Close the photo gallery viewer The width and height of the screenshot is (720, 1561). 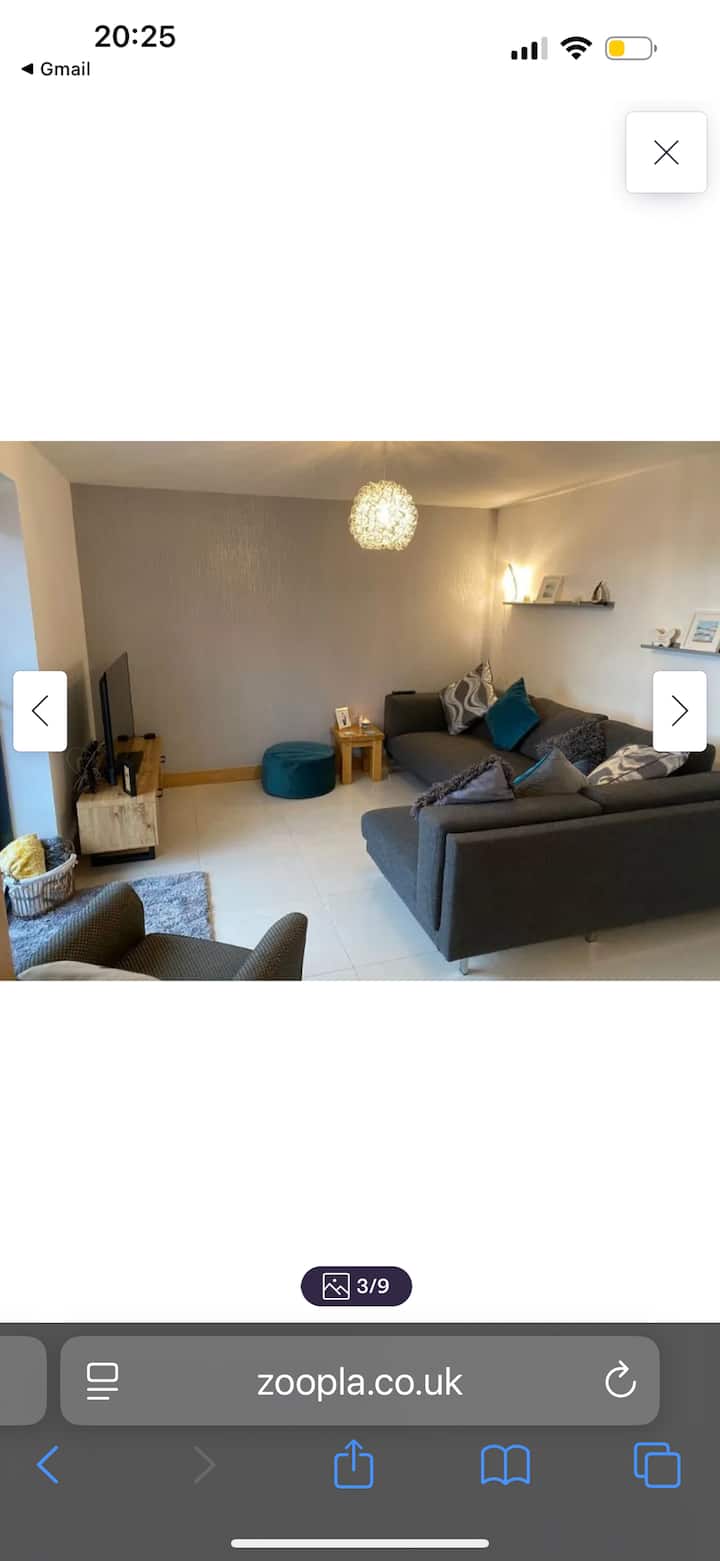pyautogui.click(x=666, y=152)
